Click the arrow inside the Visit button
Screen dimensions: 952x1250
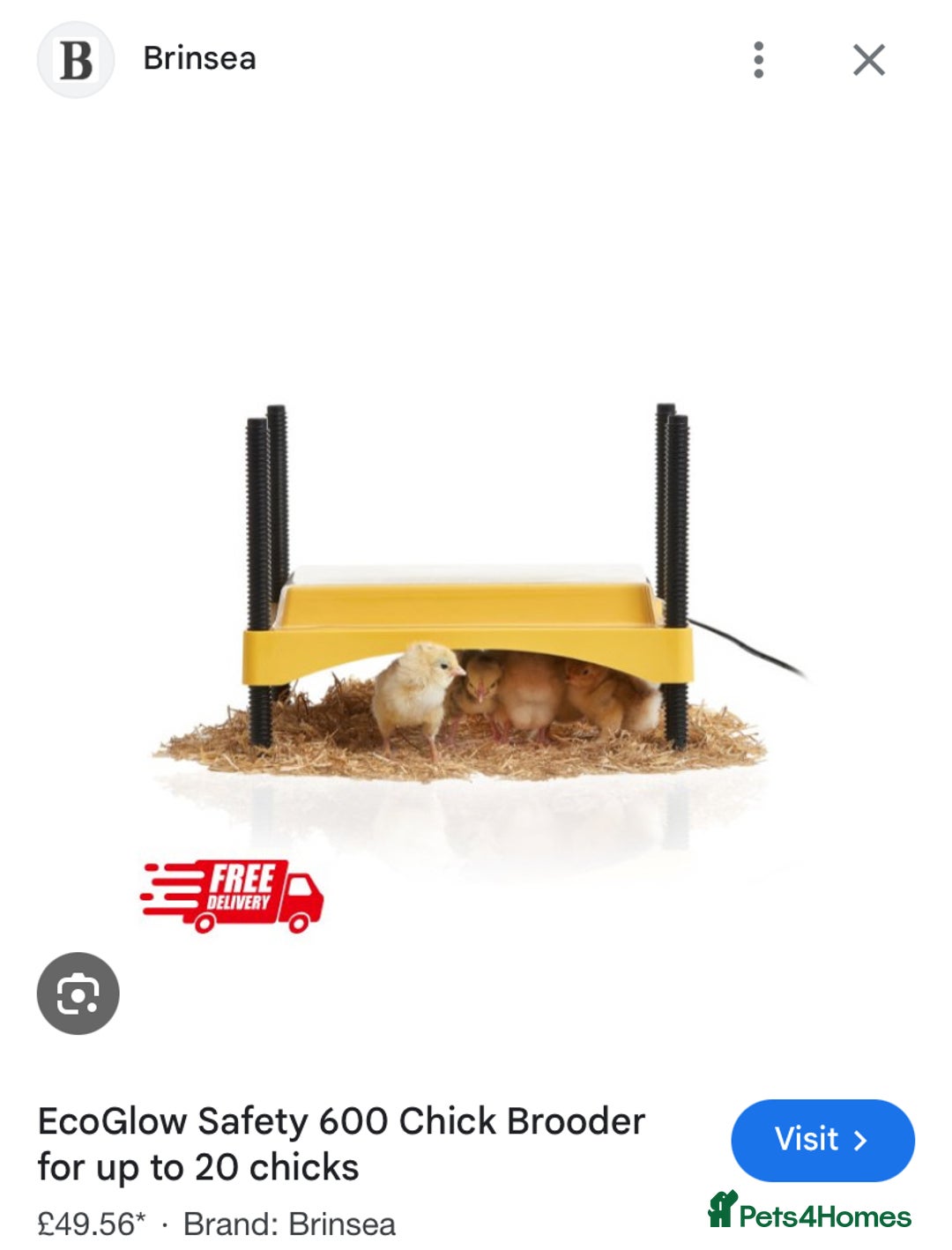[x=860, y=1140]
